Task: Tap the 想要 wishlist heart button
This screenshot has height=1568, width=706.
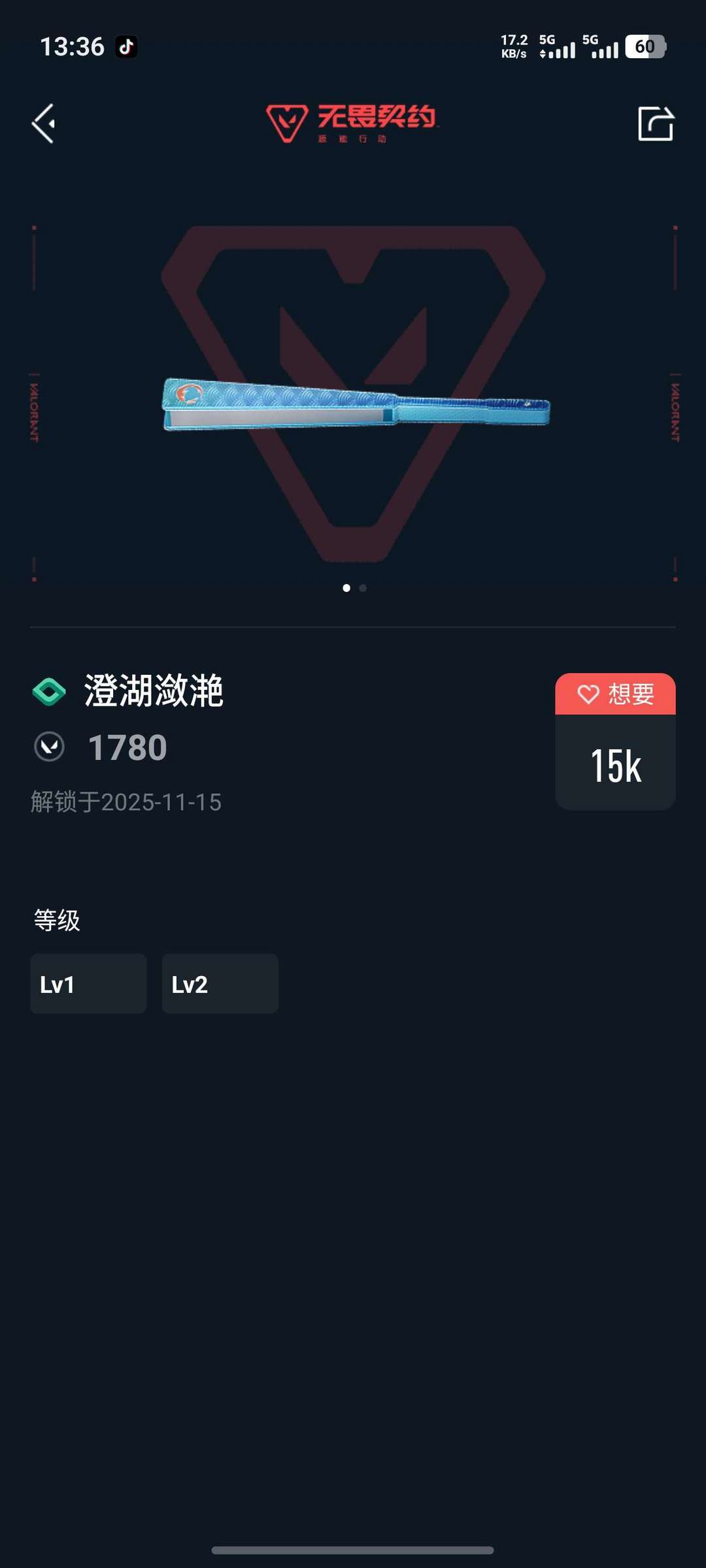Action: (615, 694)
